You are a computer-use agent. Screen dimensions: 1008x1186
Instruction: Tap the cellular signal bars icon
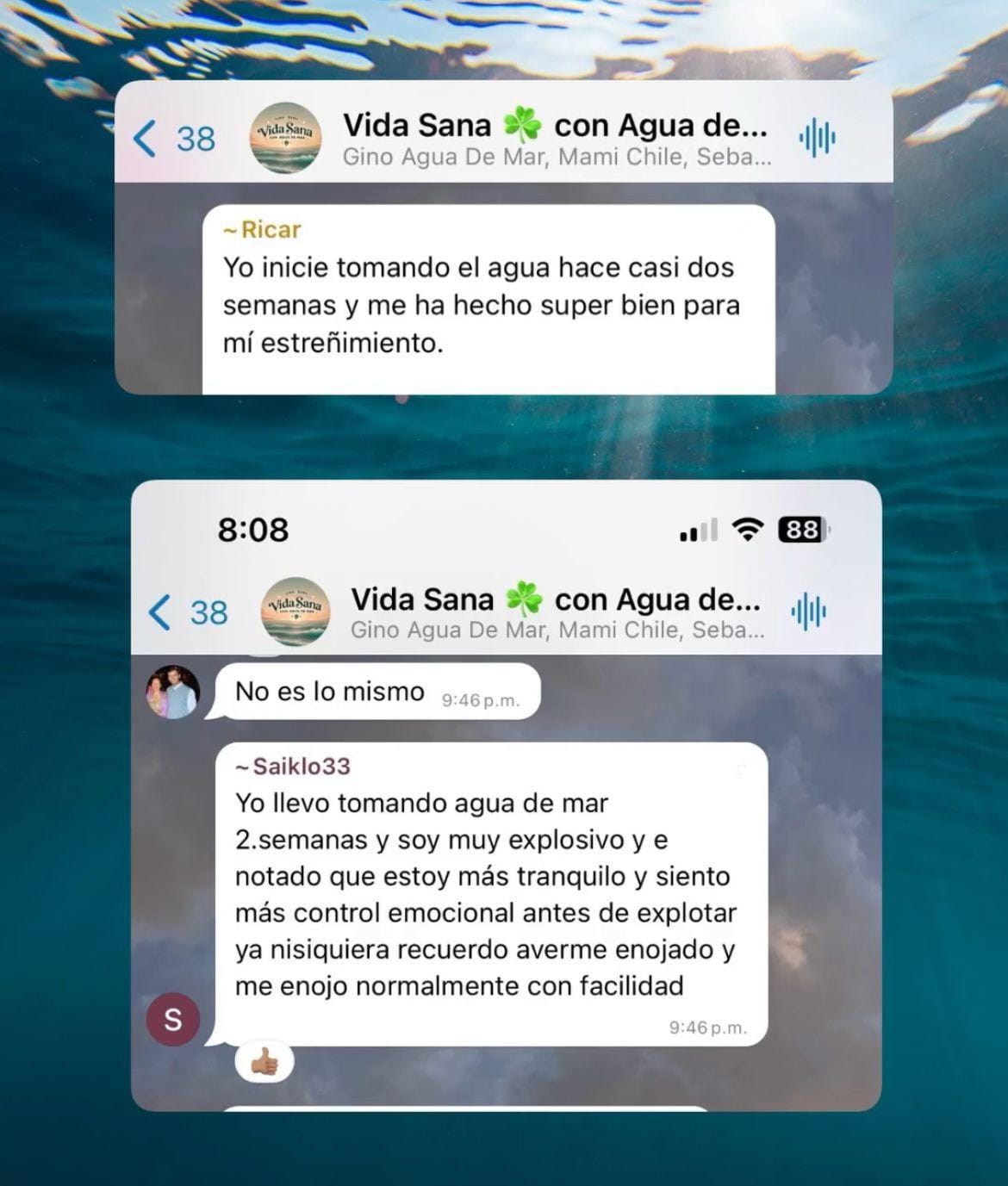696,530
